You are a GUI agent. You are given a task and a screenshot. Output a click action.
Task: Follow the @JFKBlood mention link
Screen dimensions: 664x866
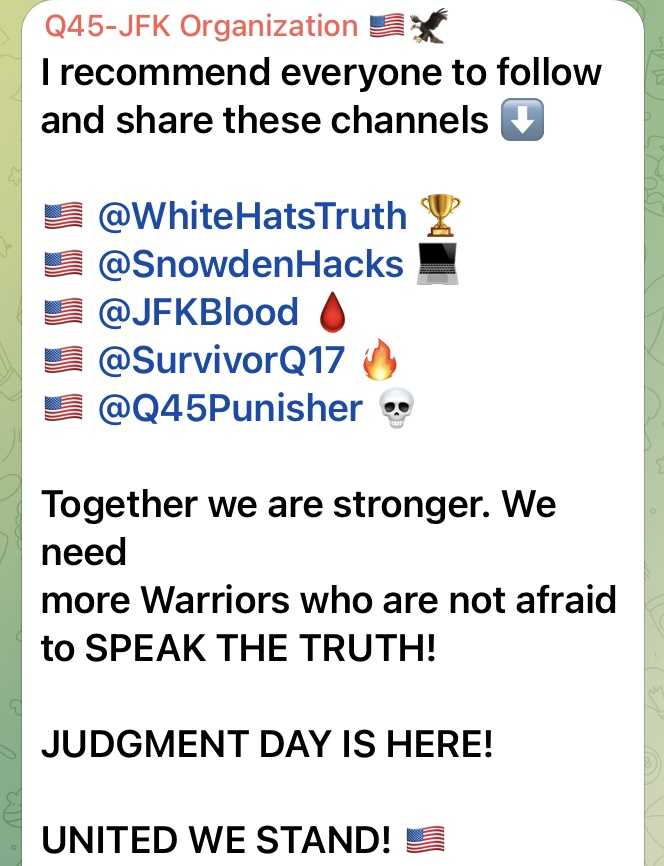tap(197, 312)
